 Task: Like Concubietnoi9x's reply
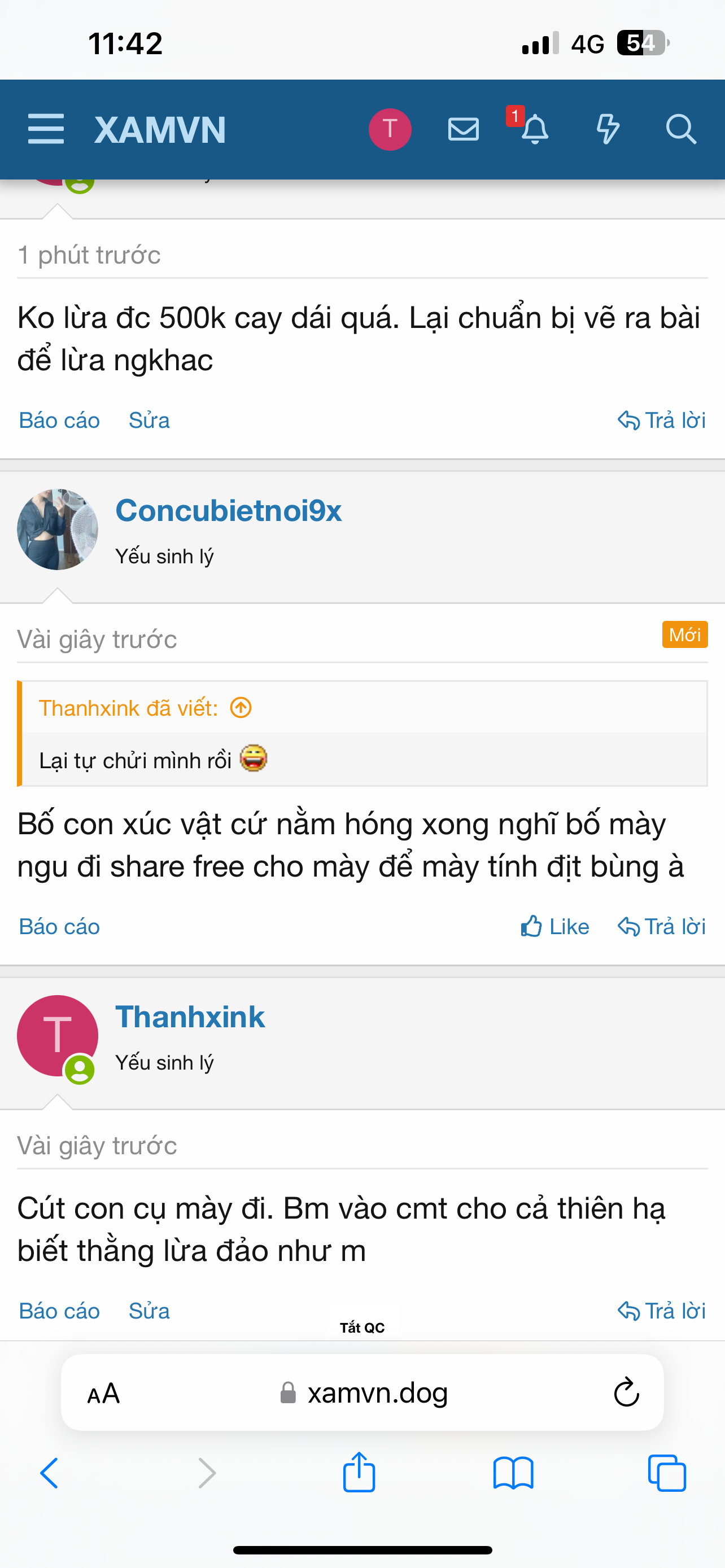click(x=555, y=926)
